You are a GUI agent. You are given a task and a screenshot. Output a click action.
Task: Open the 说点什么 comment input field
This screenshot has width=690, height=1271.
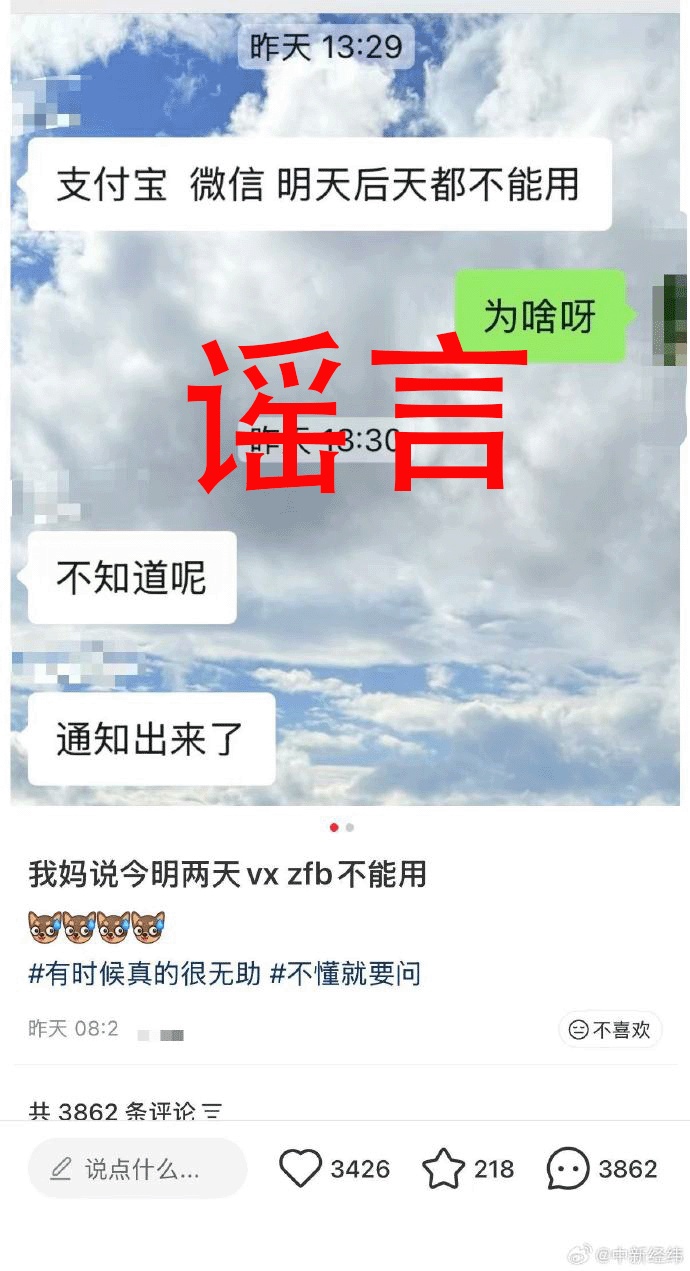137,1168
